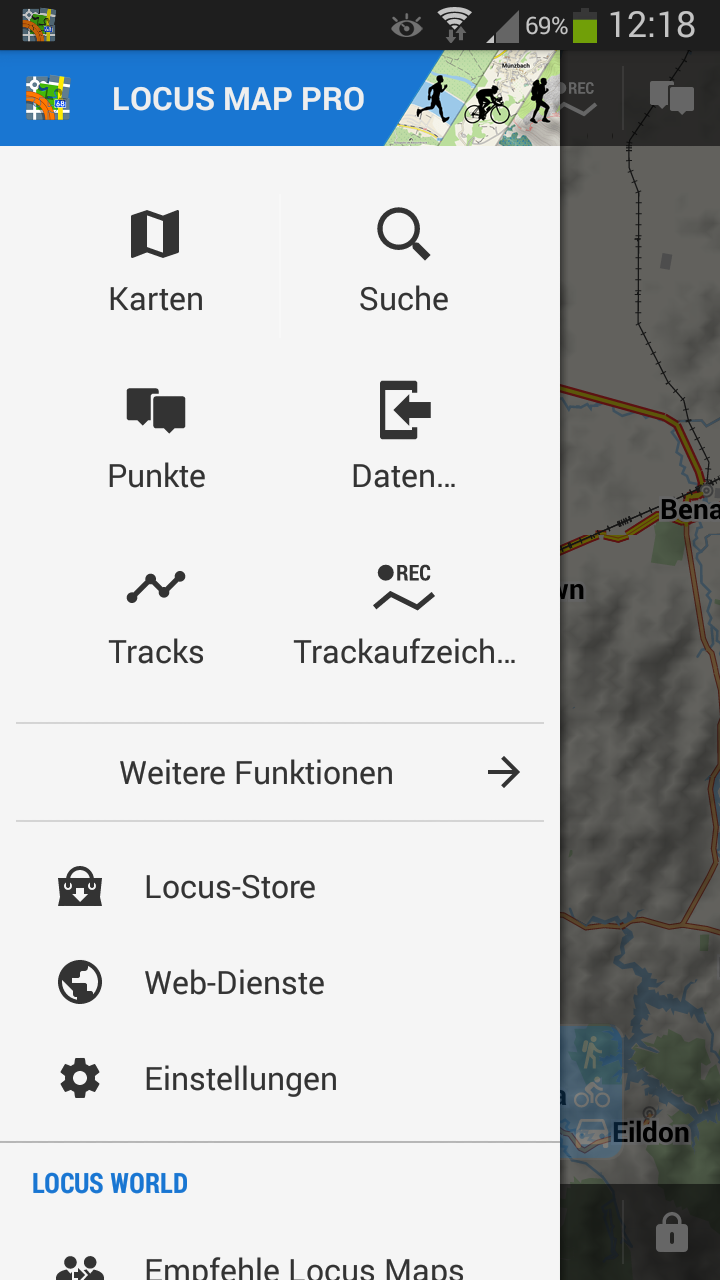Open the Daten import option
720x1280 pixels.
click(x=404, y=438)
